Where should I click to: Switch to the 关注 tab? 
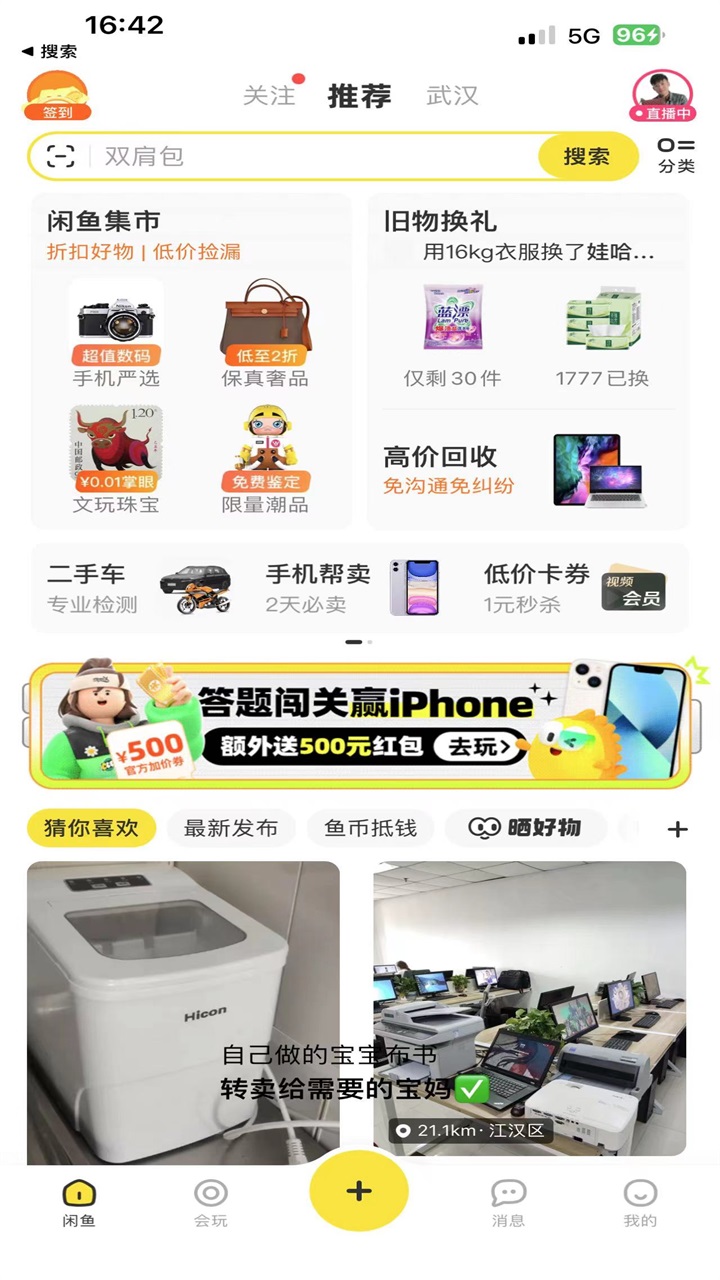[270, 96]
